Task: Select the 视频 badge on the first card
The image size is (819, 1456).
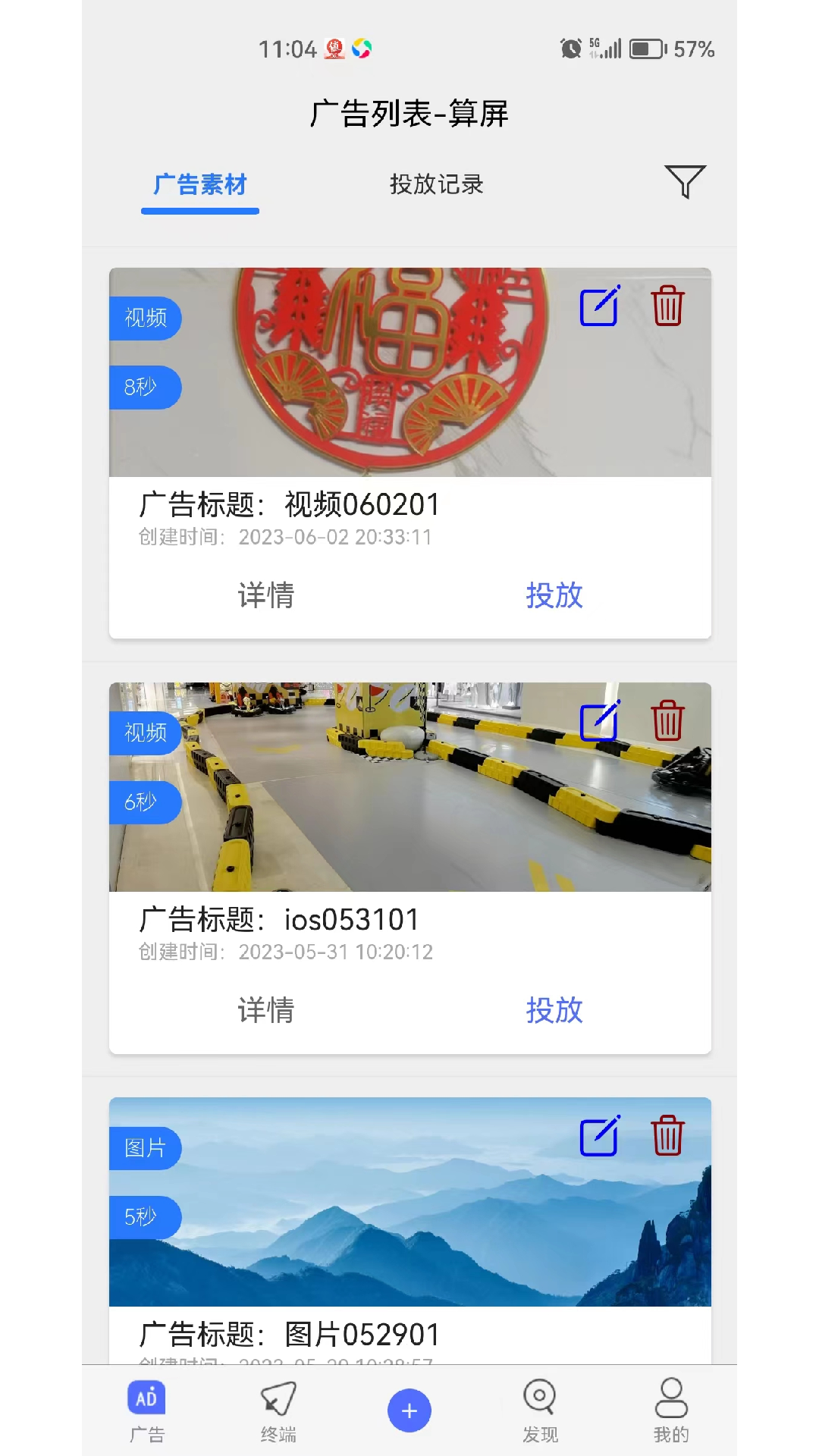Action: 145,318
